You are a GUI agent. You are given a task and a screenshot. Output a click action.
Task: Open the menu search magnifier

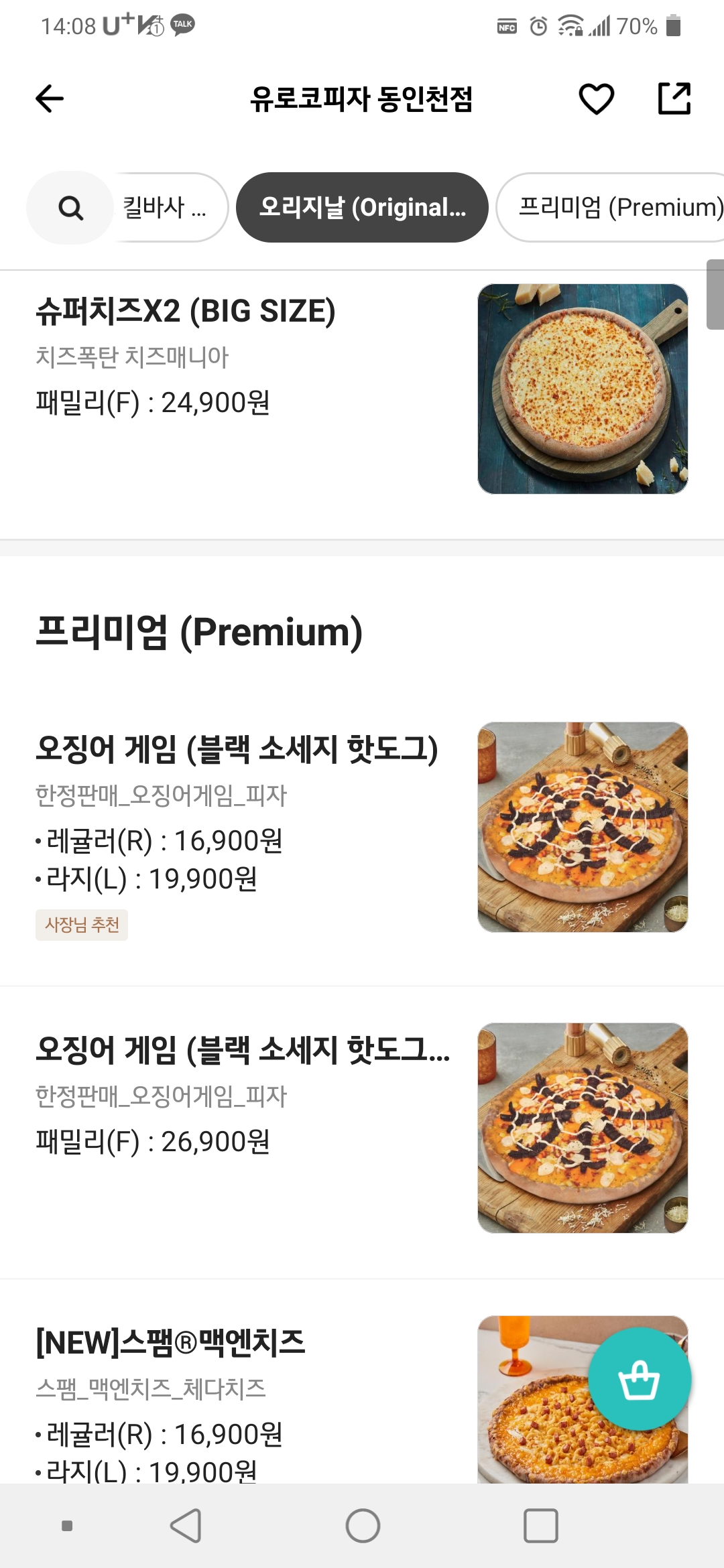[x=70, y=208]
